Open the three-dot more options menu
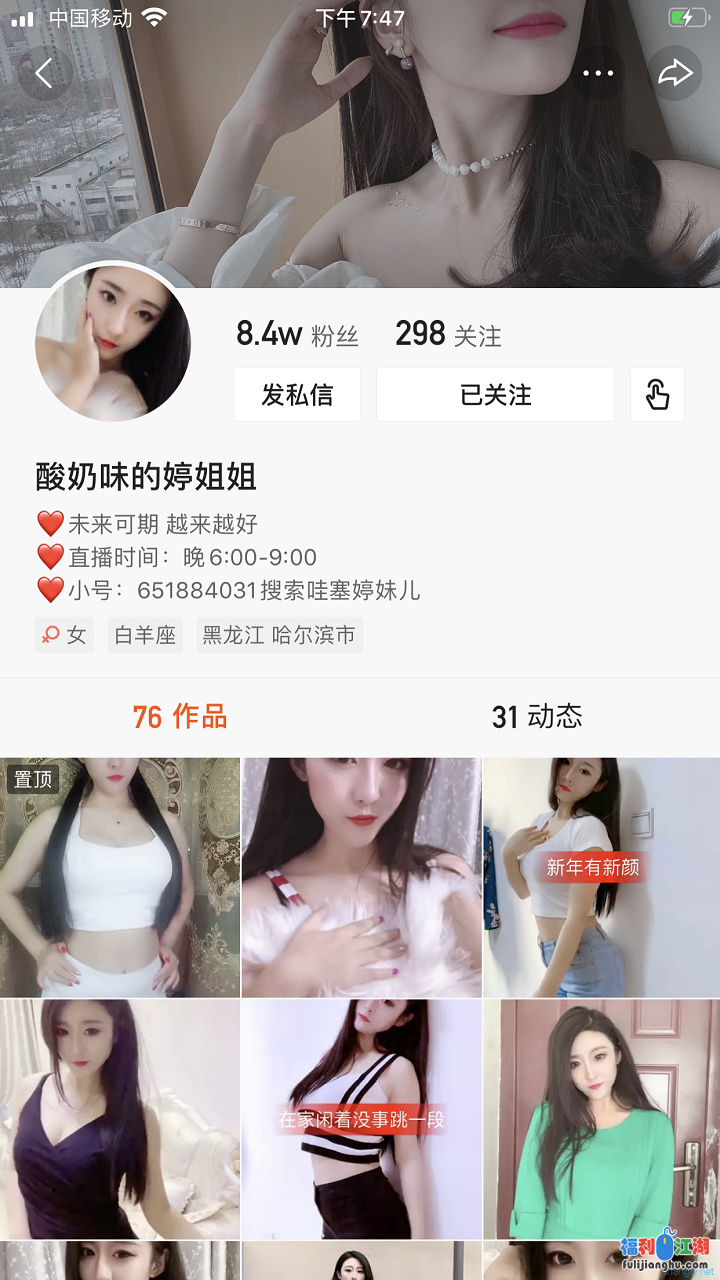The height and width of the screenshot is (1280, 720). point(598,73)
